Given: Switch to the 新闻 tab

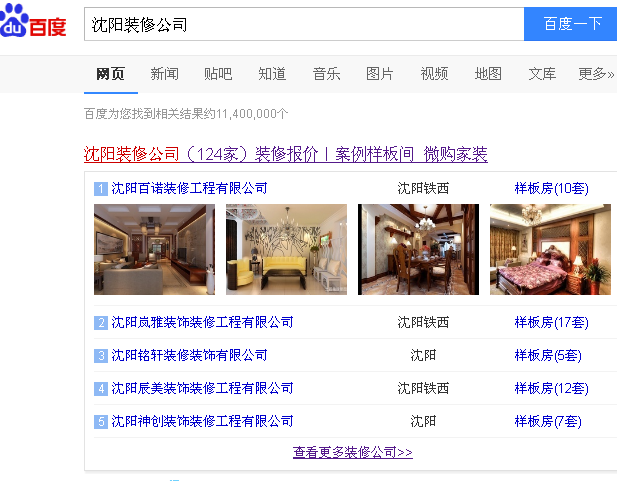Looking at the screenshot, I should [x=165, y=74].
